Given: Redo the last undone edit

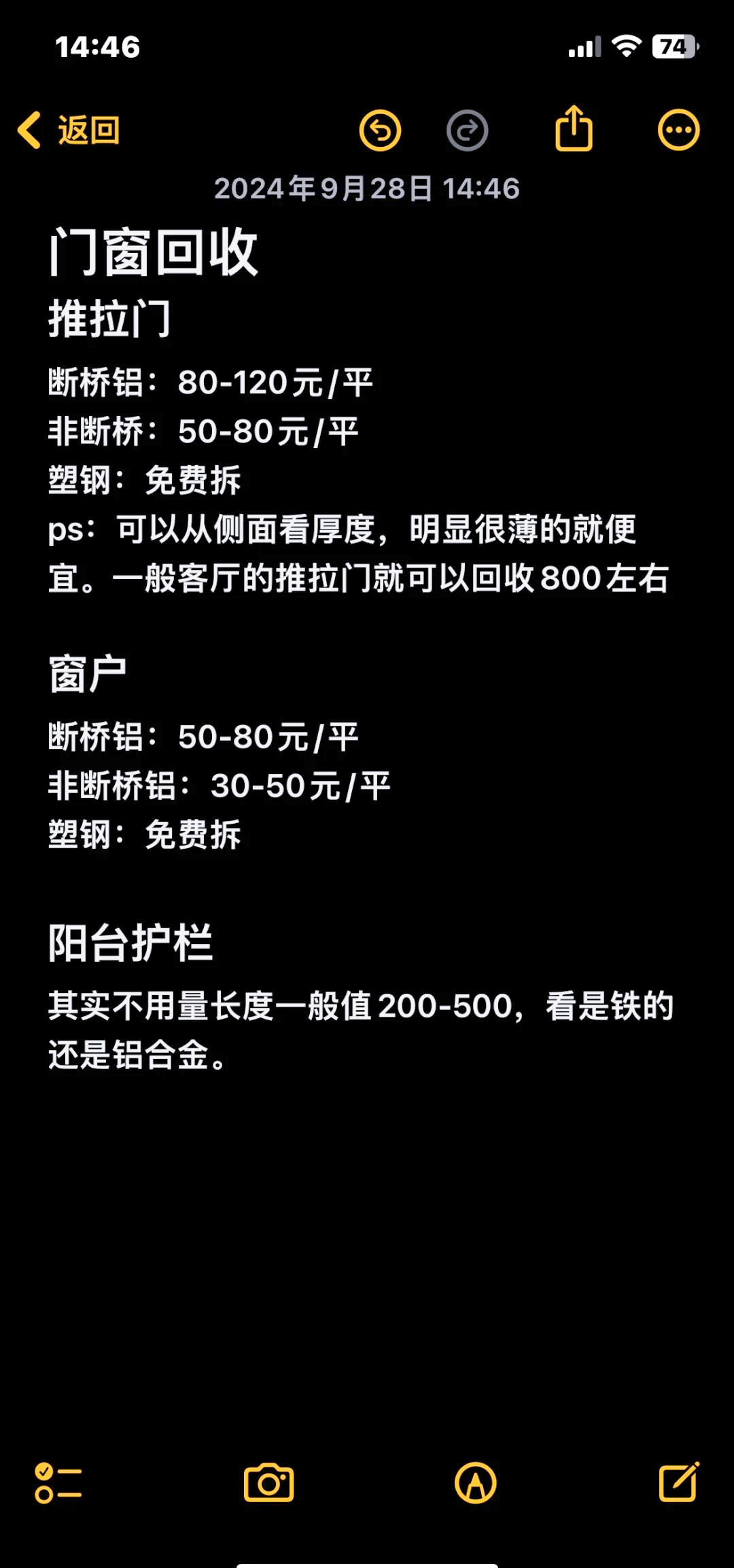Looking at the screenshot, I should [x=467, y=130].
